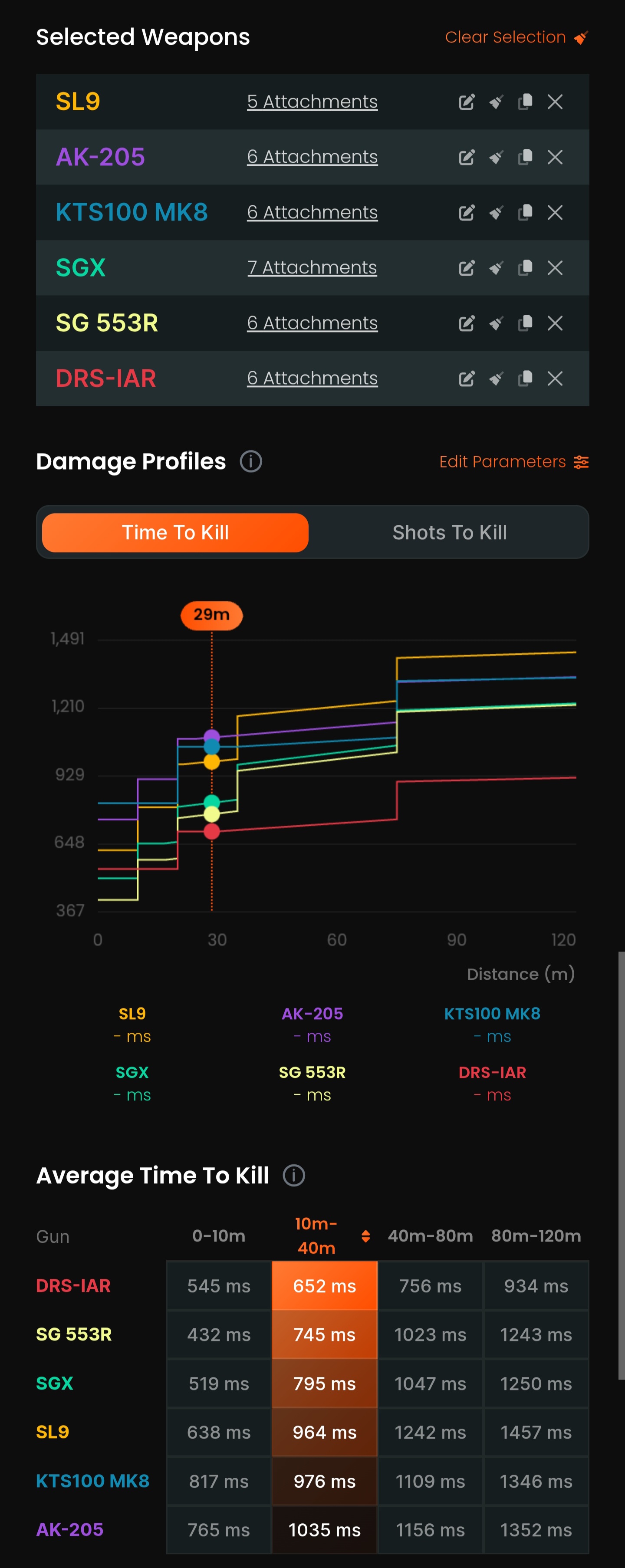Remove AK-205 from the selection
The image size is (625, 1568).
[554, 157]
